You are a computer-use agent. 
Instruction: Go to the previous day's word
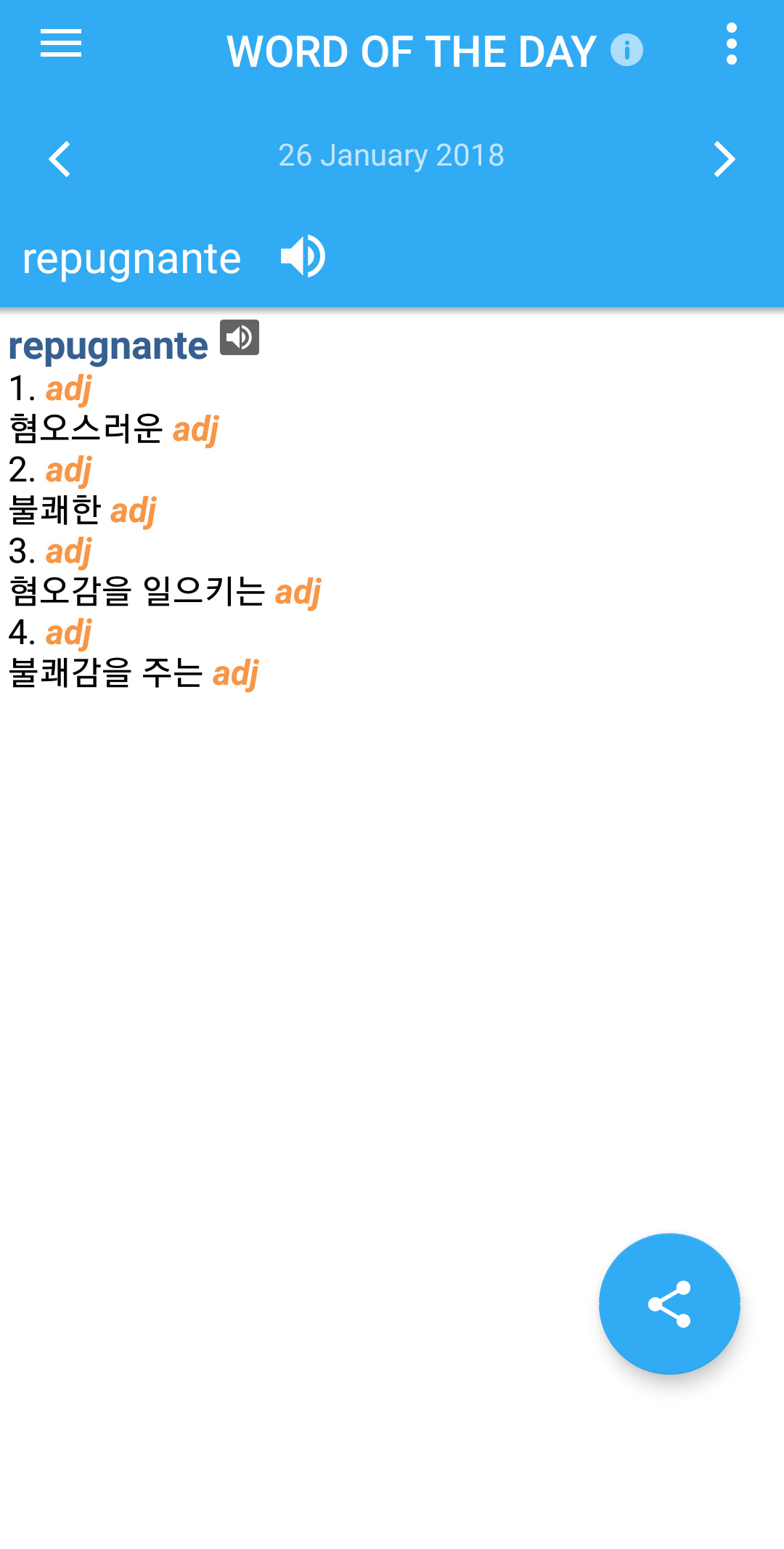point(60,158)
